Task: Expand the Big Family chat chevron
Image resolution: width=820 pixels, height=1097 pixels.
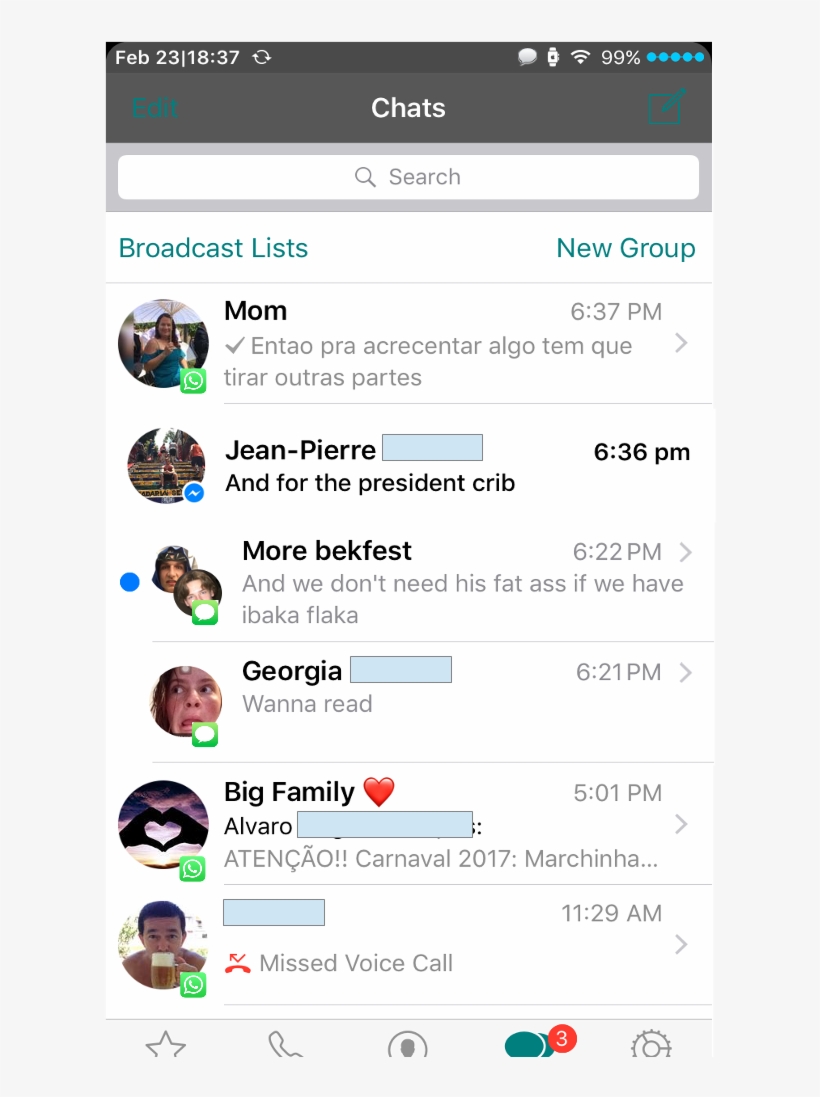Action: (x=681, y=824)
